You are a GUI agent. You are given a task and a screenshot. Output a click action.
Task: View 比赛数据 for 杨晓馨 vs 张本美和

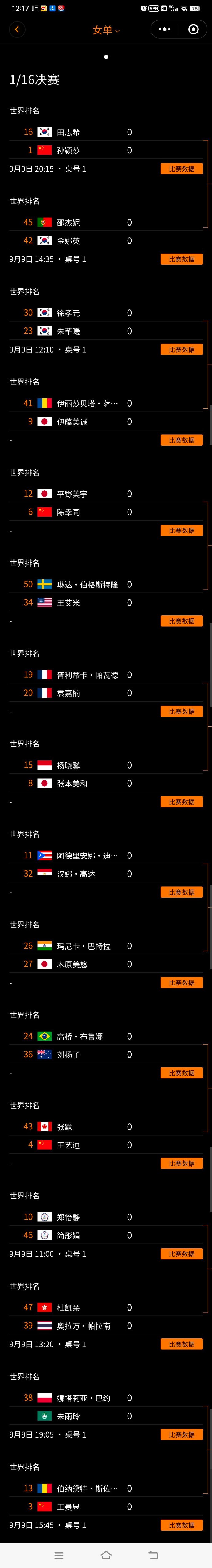[182, 802]
